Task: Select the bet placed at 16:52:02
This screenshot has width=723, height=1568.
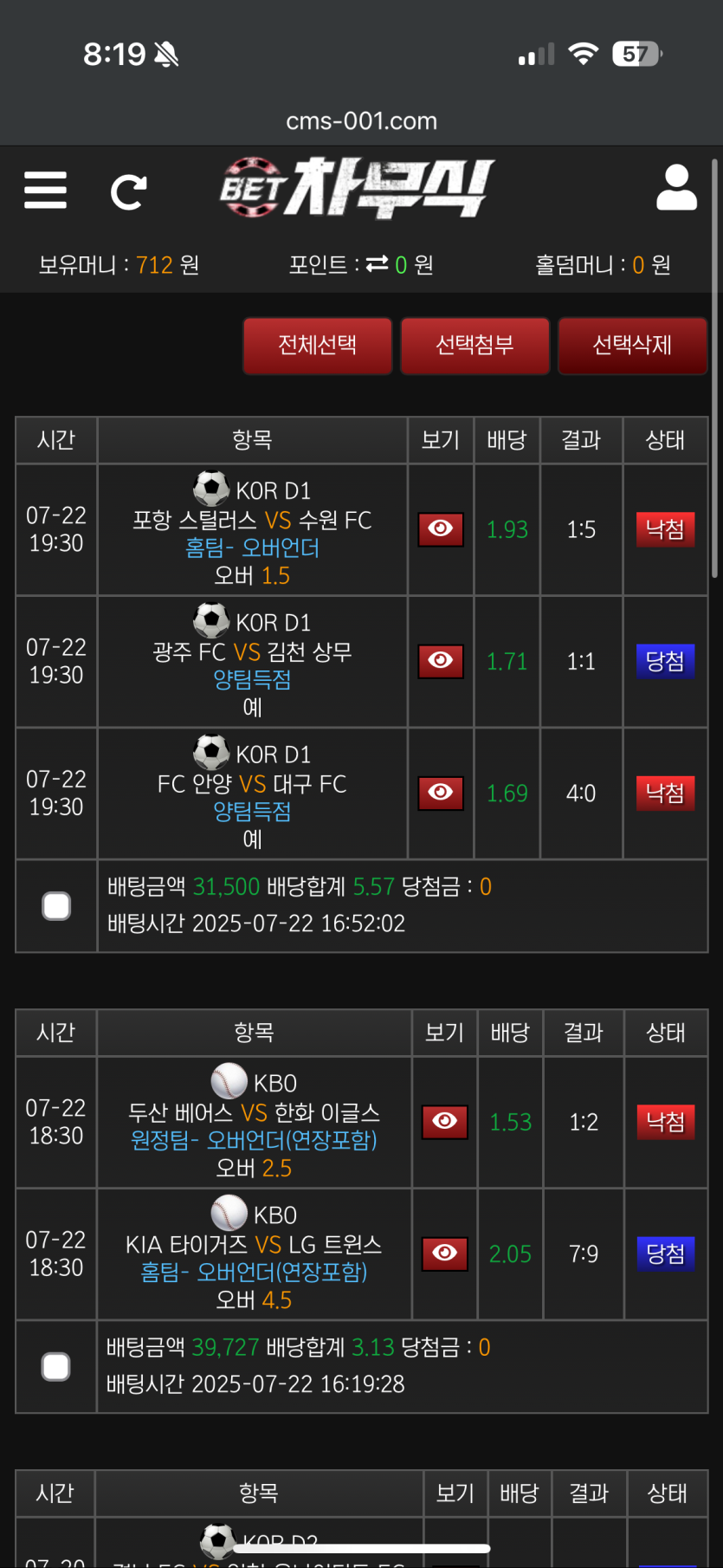Action: [x=57, y=906]
